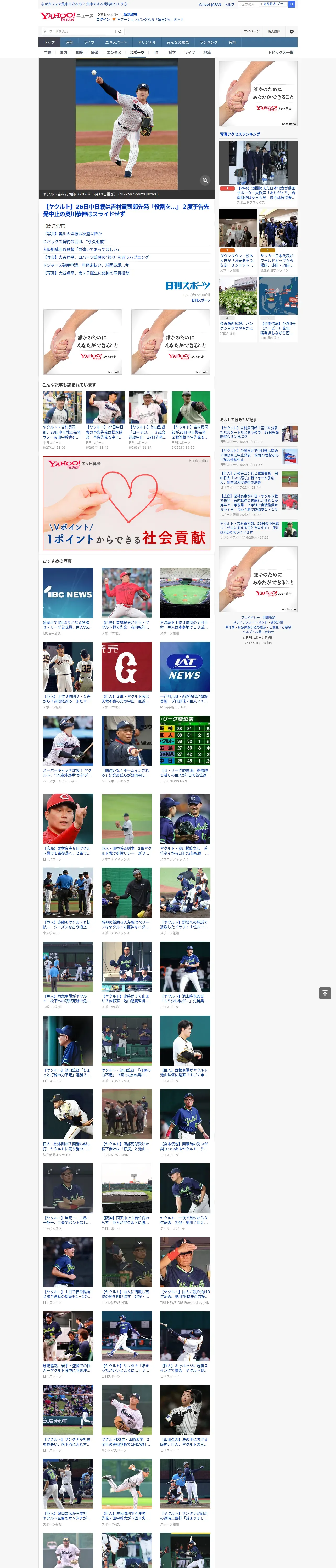Open トピックス一覧 link

click(x=281, y=52)
